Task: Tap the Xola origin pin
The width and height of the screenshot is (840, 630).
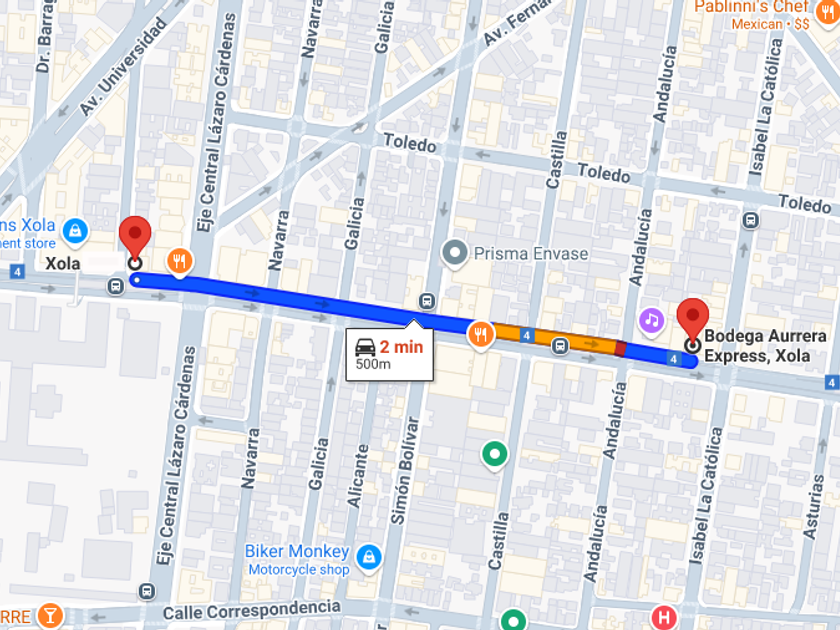Action: click(x=135, y=237)
